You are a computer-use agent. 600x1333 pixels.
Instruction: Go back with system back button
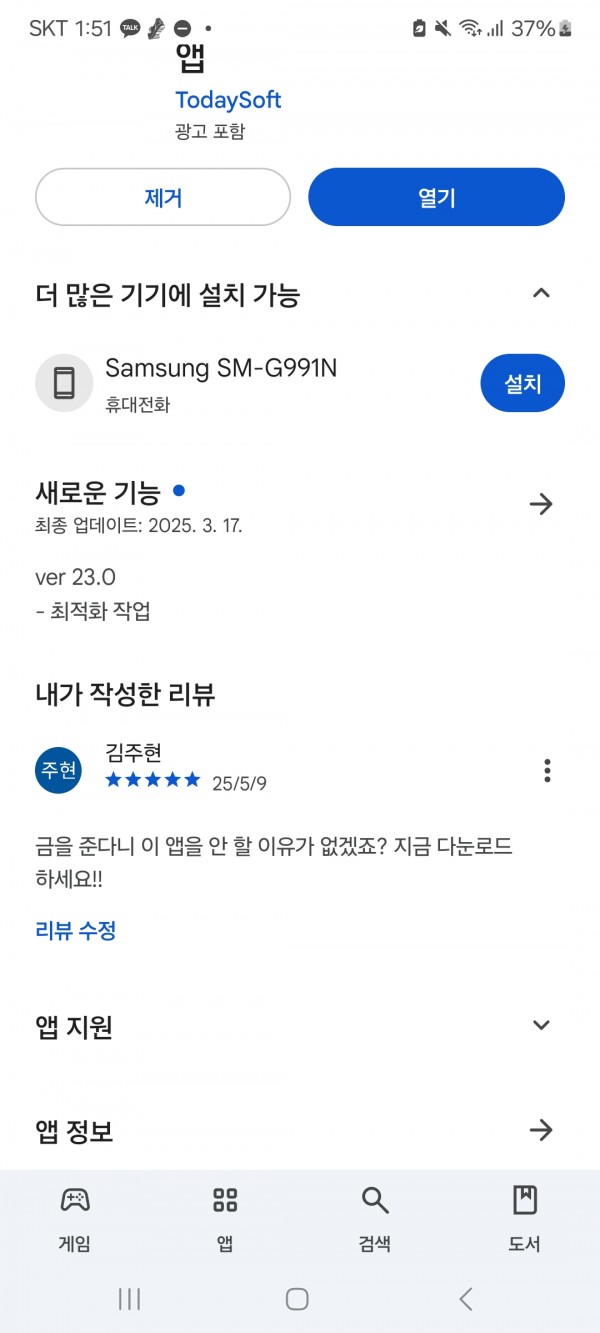click(x=465, y=1299)
